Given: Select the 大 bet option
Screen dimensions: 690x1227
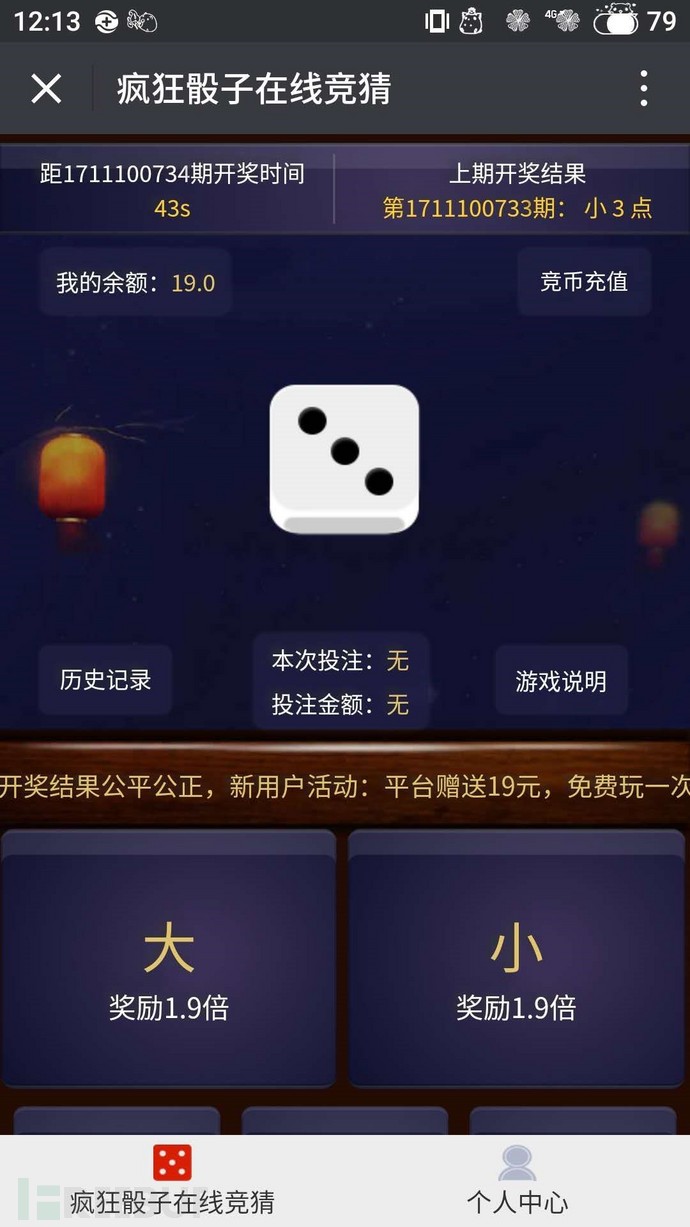Looking at the screenshot, I should click(169, 960).
